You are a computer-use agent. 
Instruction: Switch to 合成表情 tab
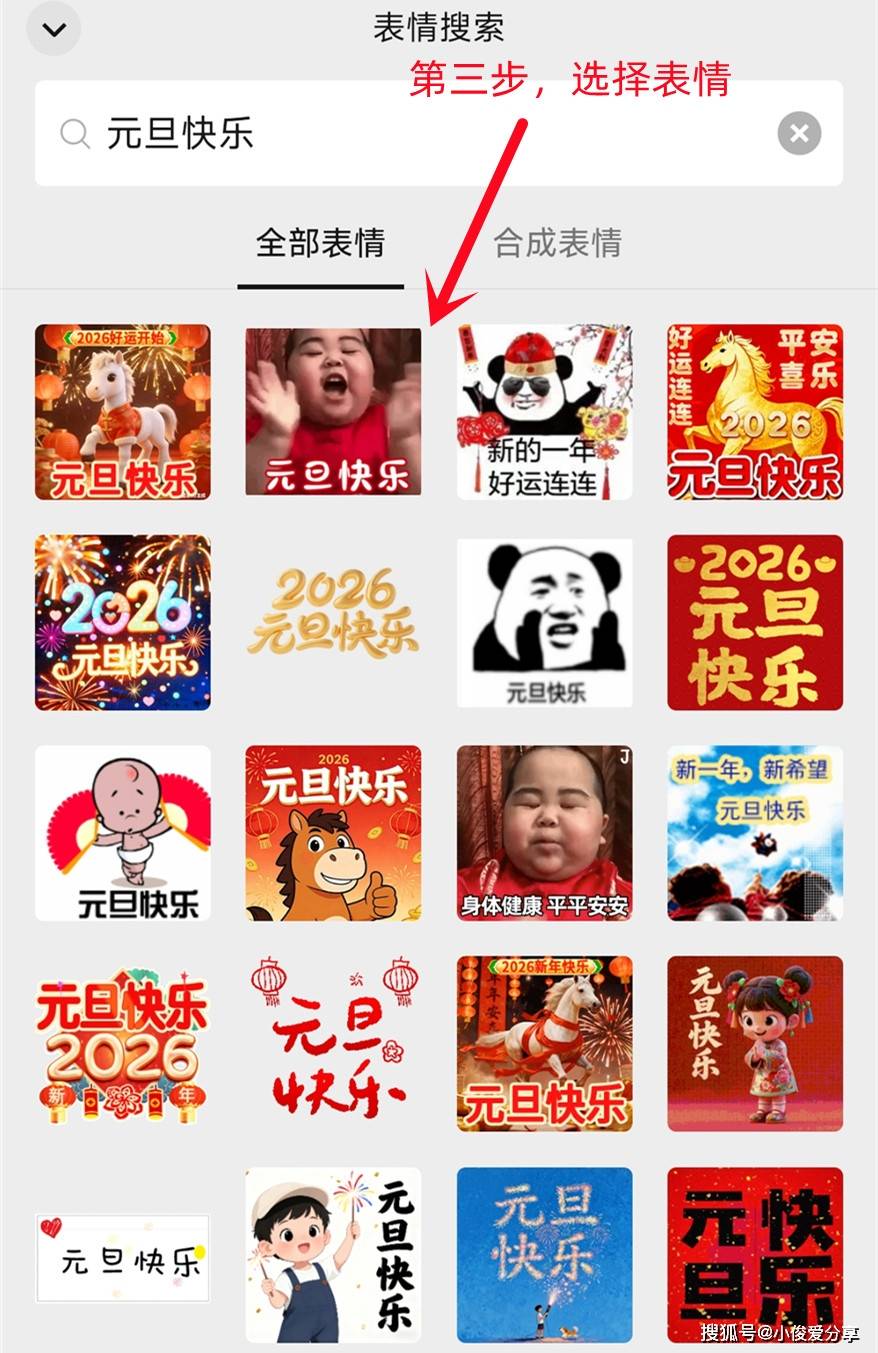tap(558, 243)
